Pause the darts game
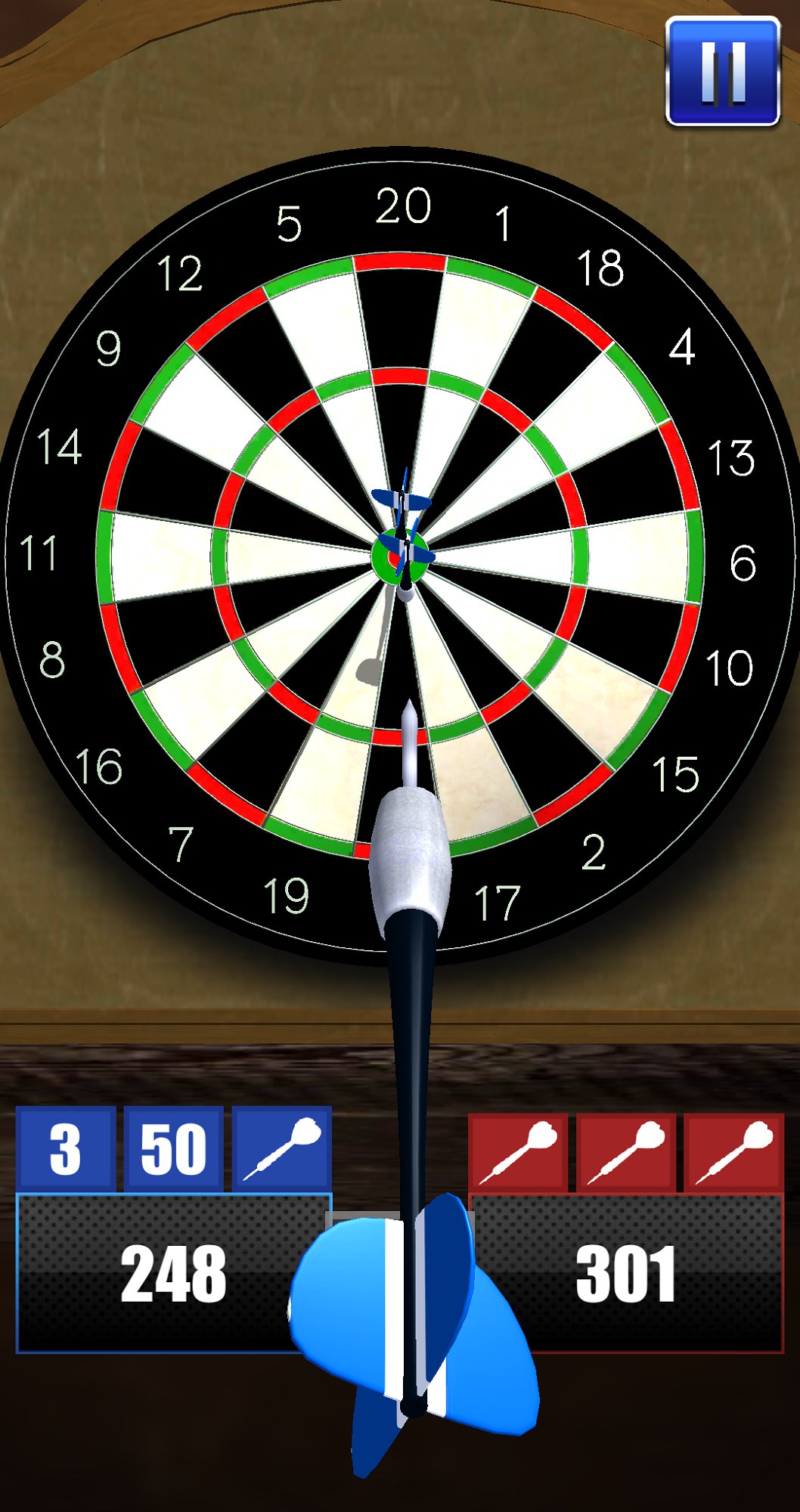800x1512 pixels. tap(722, 72)
